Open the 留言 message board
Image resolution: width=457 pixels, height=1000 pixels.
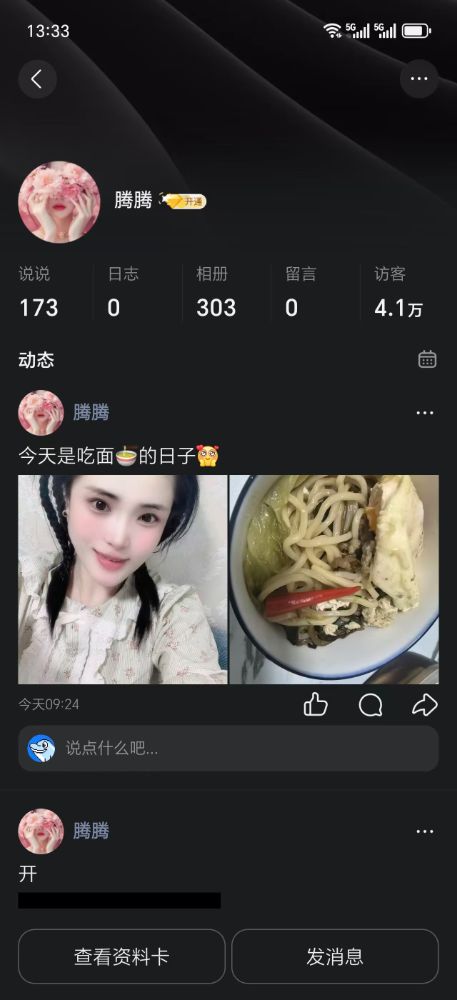tap(300, 292)
